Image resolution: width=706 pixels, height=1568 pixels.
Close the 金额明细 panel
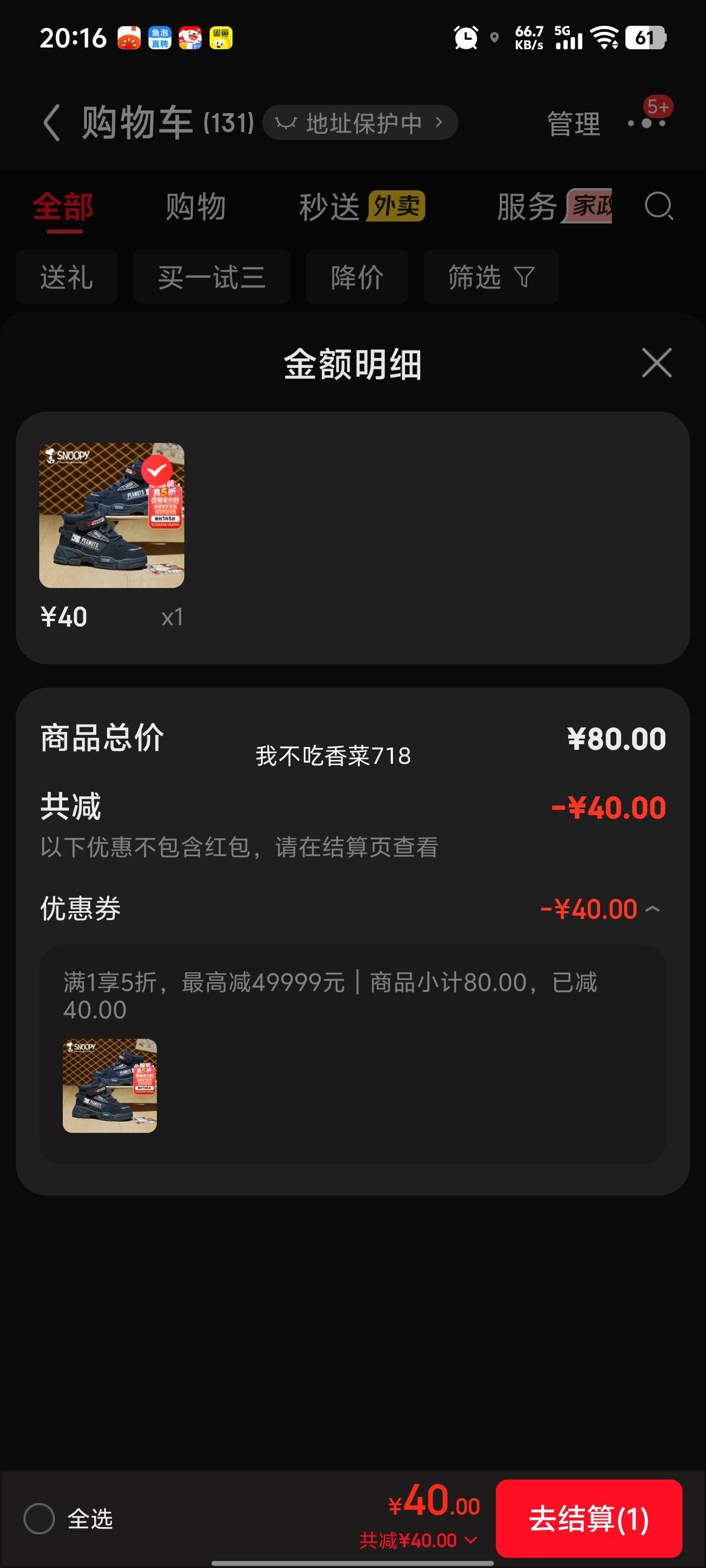(x=657, y=363)
